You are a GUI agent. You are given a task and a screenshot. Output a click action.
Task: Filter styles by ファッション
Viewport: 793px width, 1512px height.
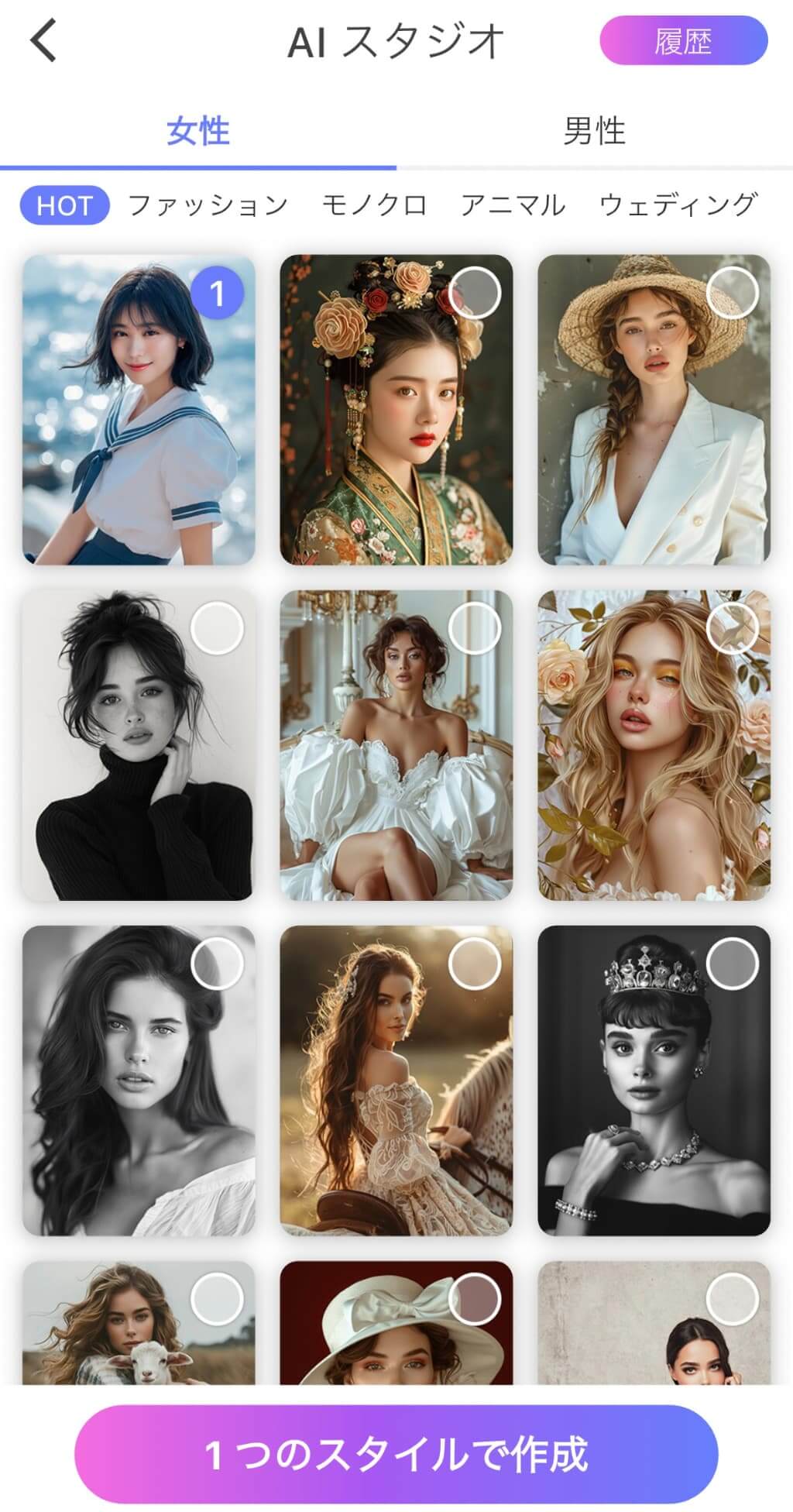click(208, 206)
